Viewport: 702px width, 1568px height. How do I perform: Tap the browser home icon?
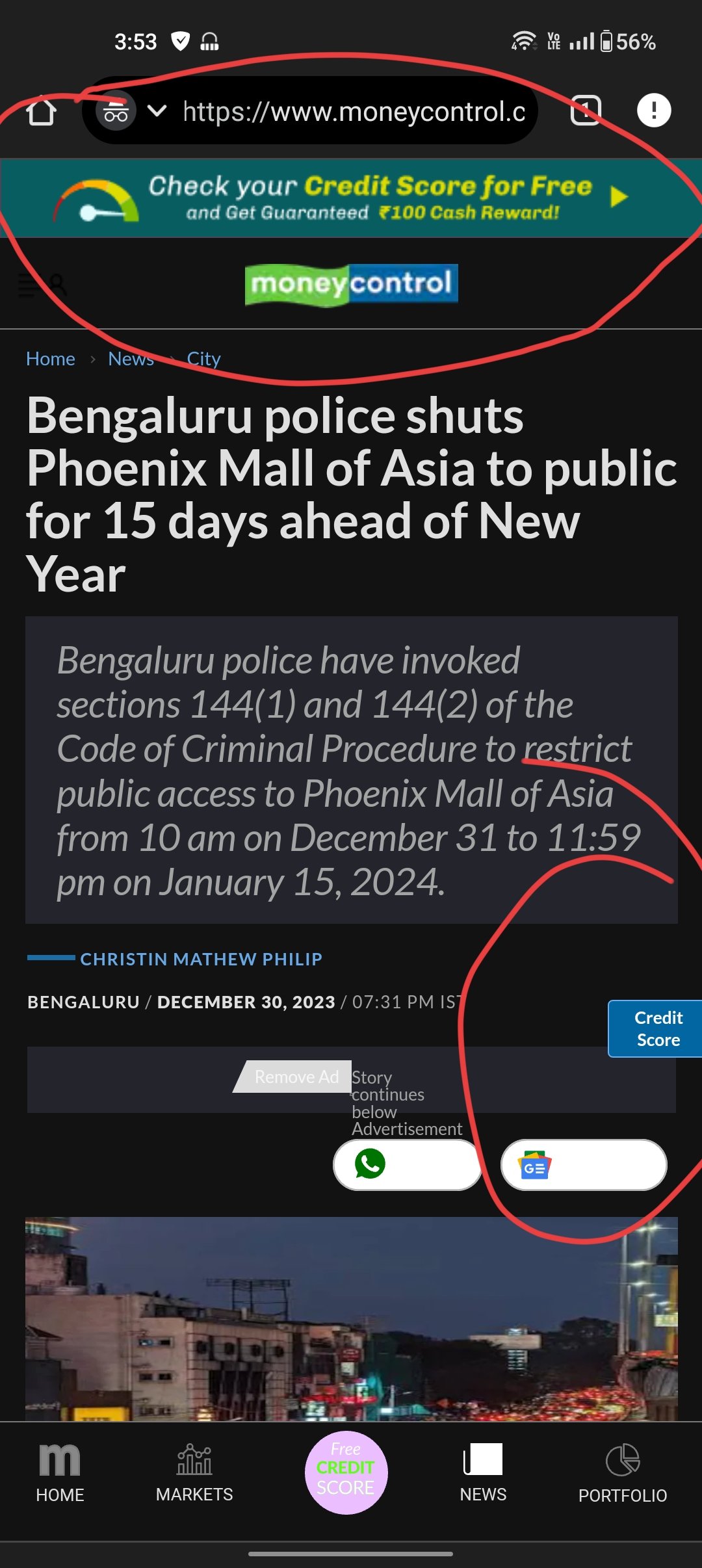click(41, 111)
